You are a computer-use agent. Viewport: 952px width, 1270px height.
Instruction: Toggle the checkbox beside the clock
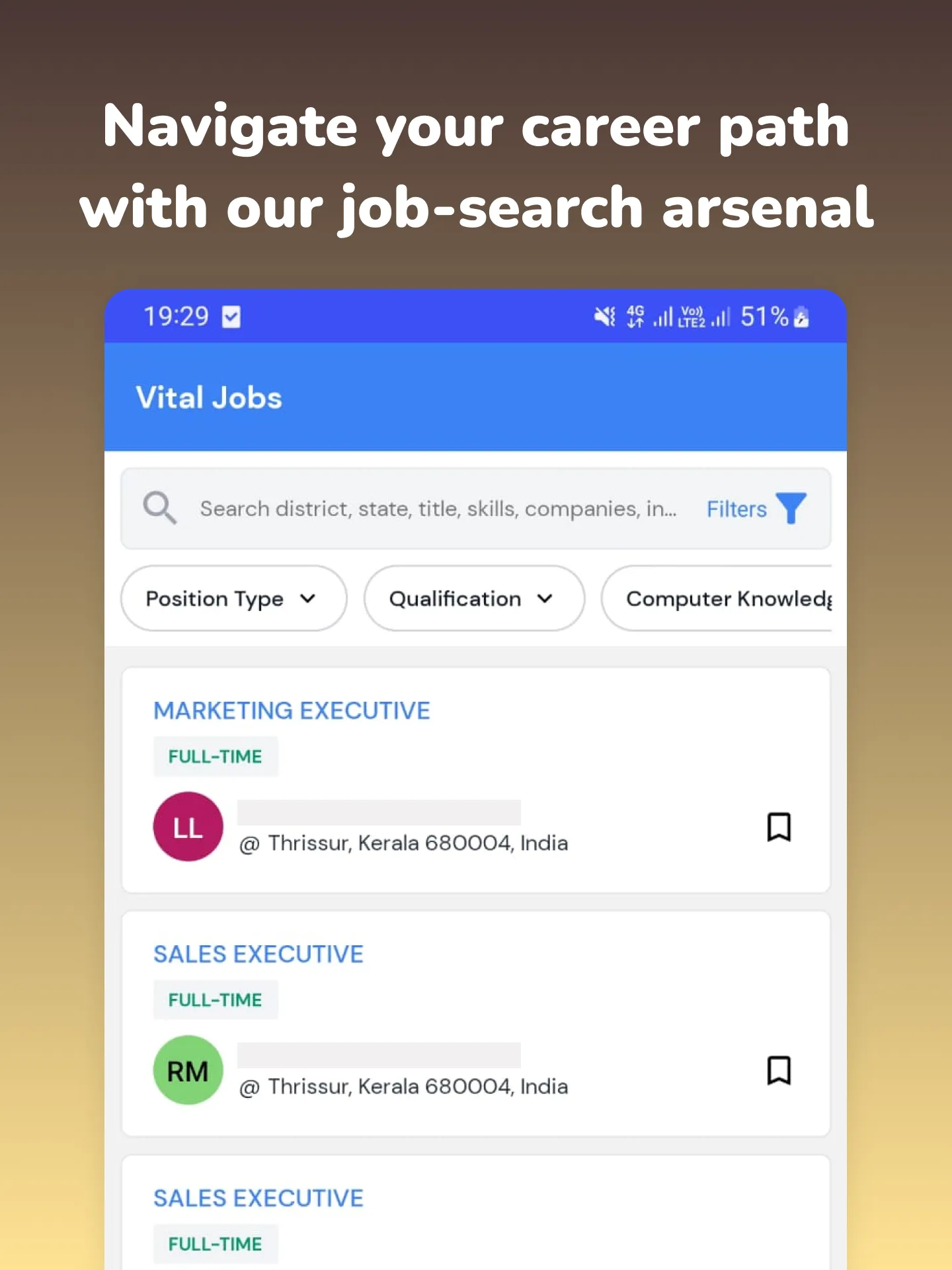click(230, 317)
